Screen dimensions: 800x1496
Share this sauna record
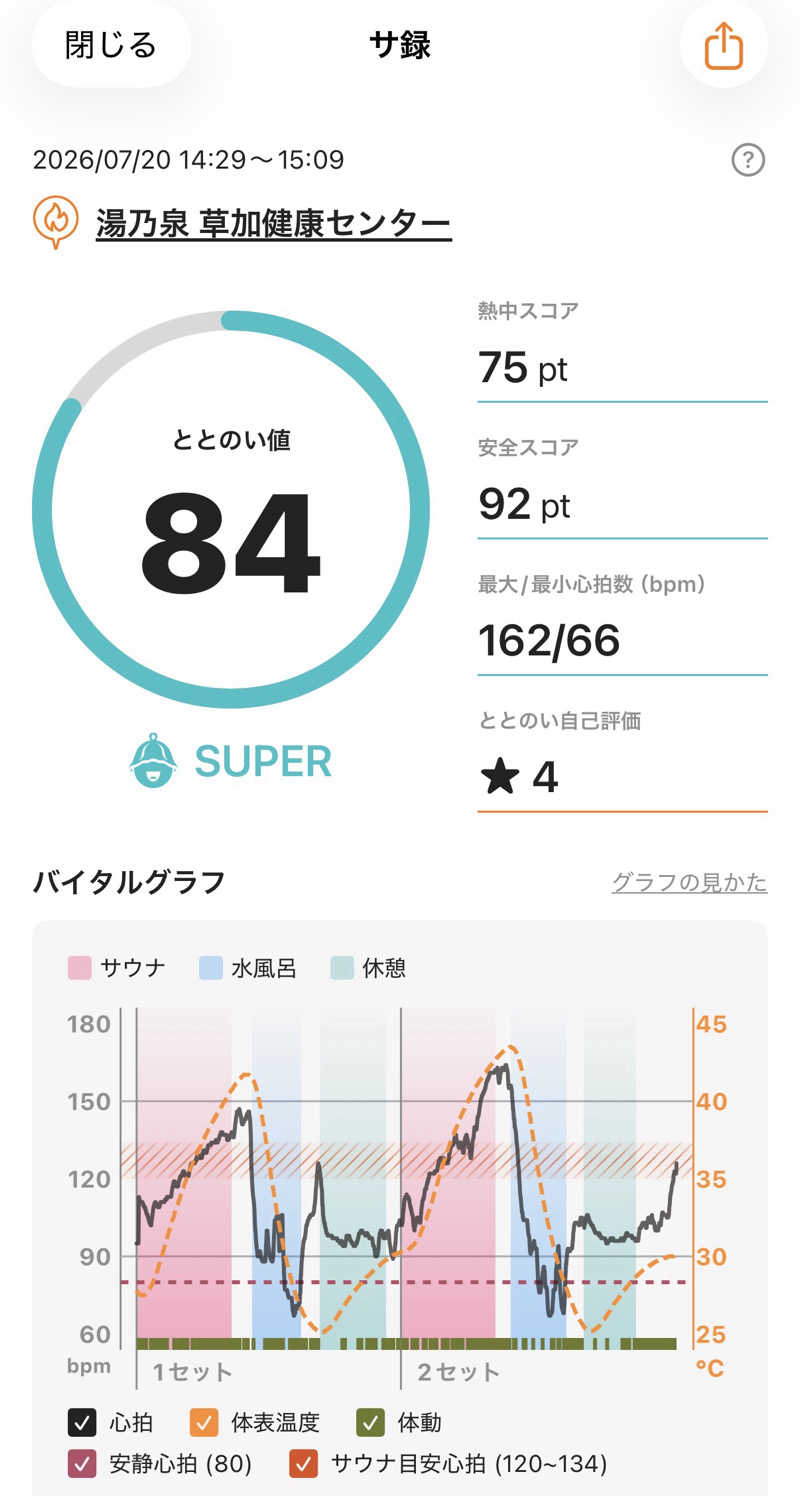[724, 45]
